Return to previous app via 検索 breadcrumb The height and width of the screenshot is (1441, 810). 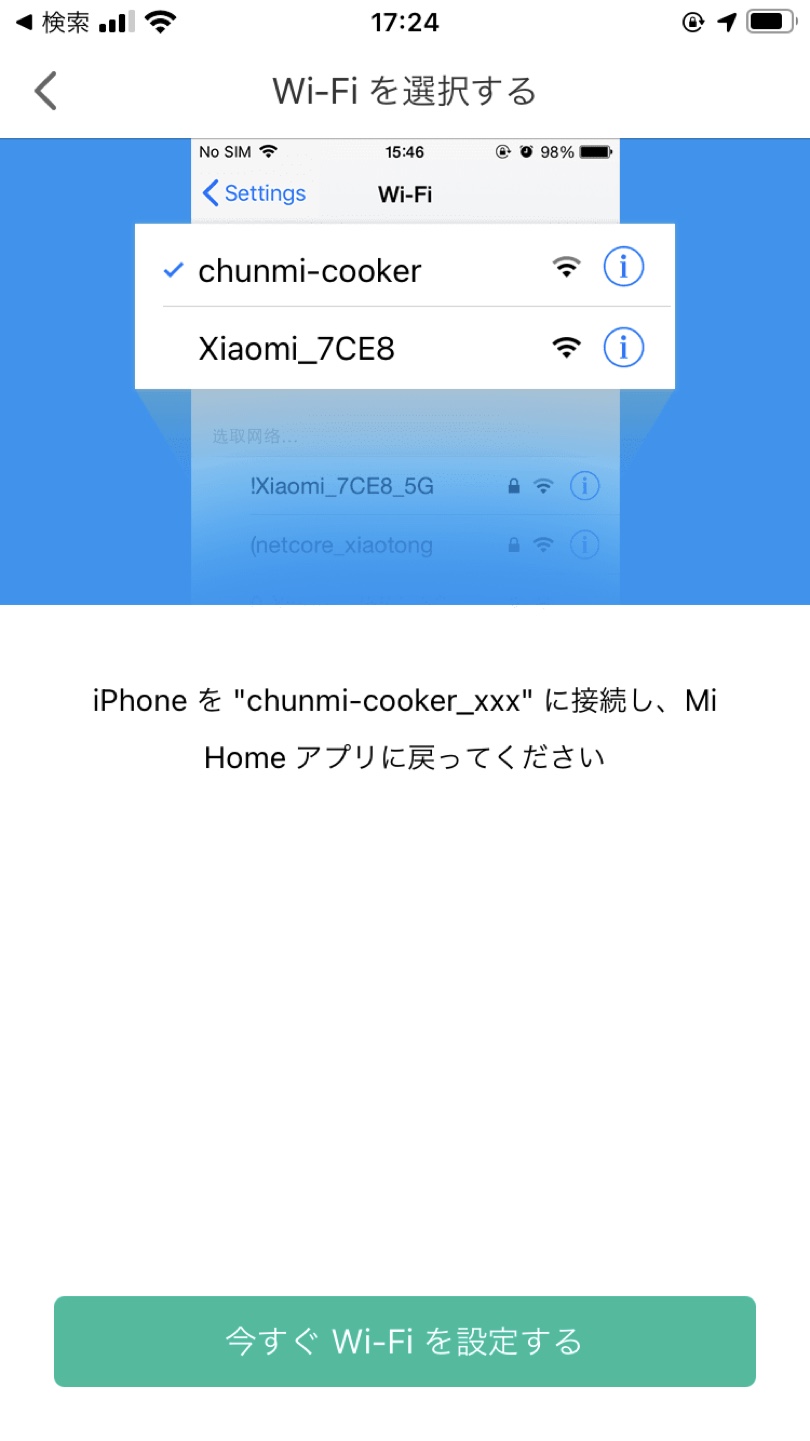coord(54,22)
